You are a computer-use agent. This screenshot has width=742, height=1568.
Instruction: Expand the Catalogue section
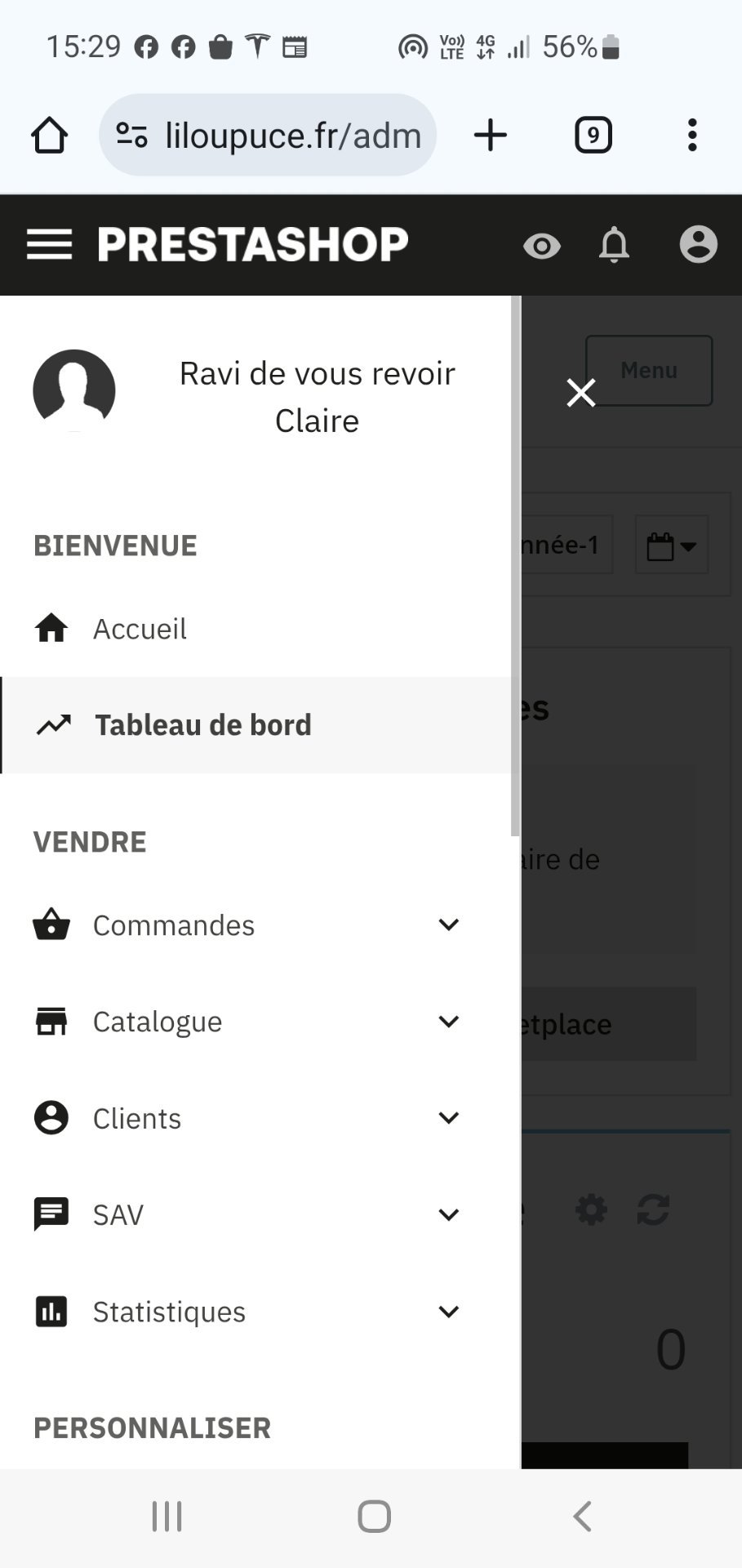pos(256,1022)
